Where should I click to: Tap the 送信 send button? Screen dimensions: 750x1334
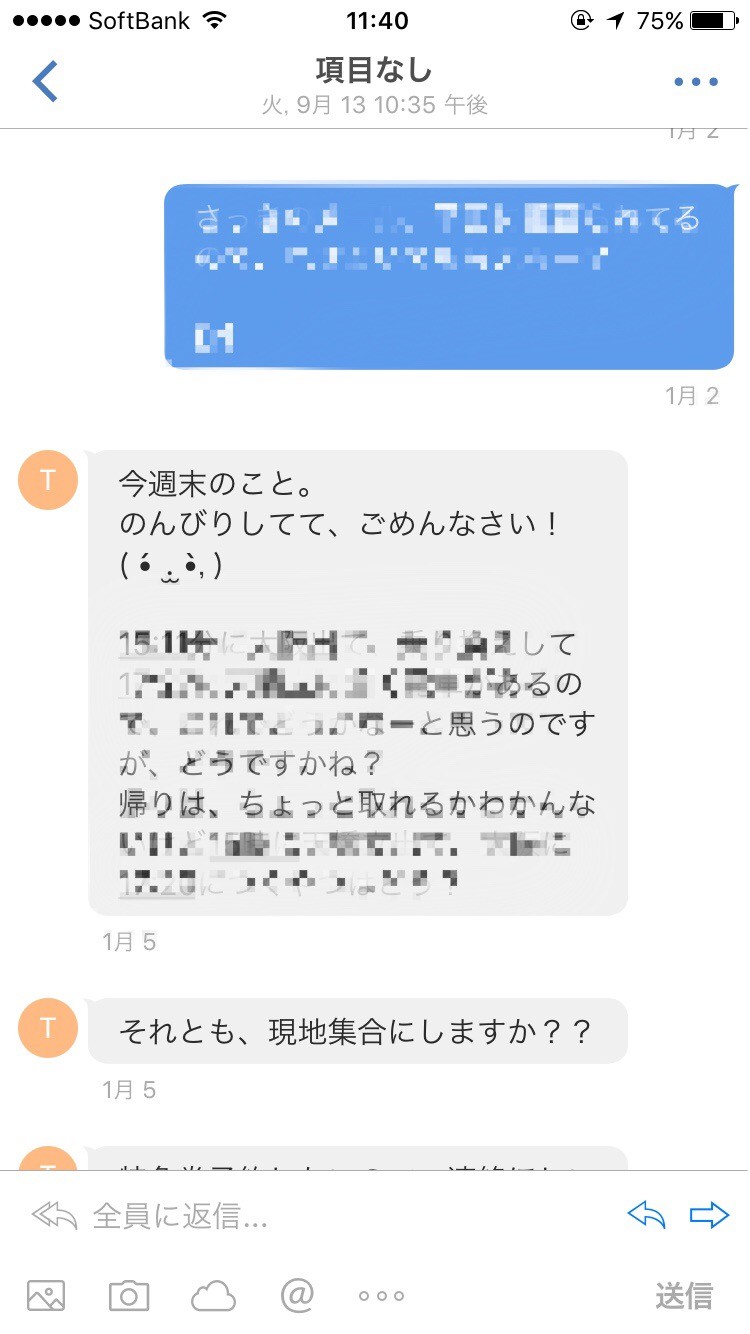pyautogui.click(x=684, y=1296)
